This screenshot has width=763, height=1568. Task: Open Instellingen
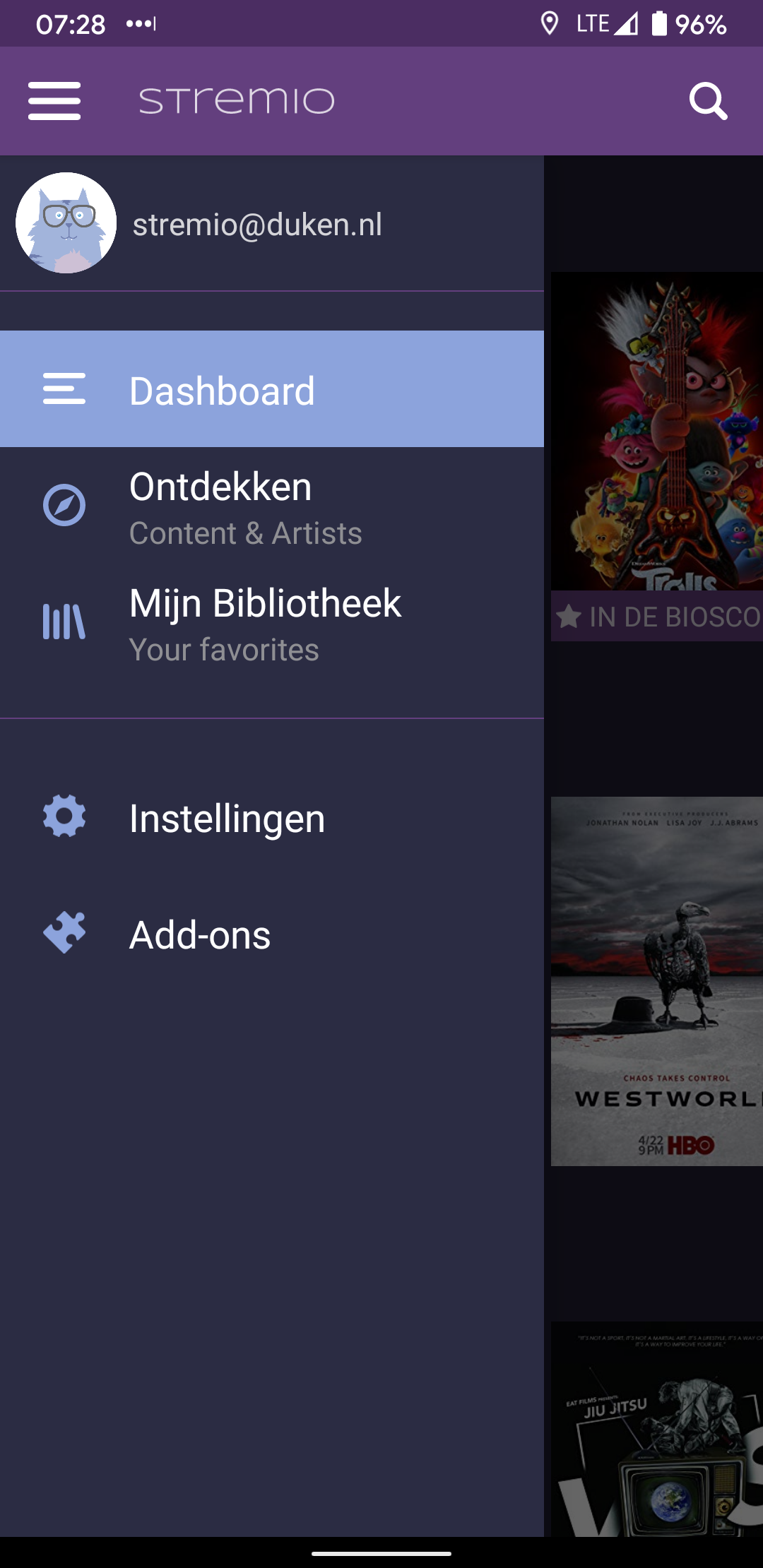pos(272,817)
